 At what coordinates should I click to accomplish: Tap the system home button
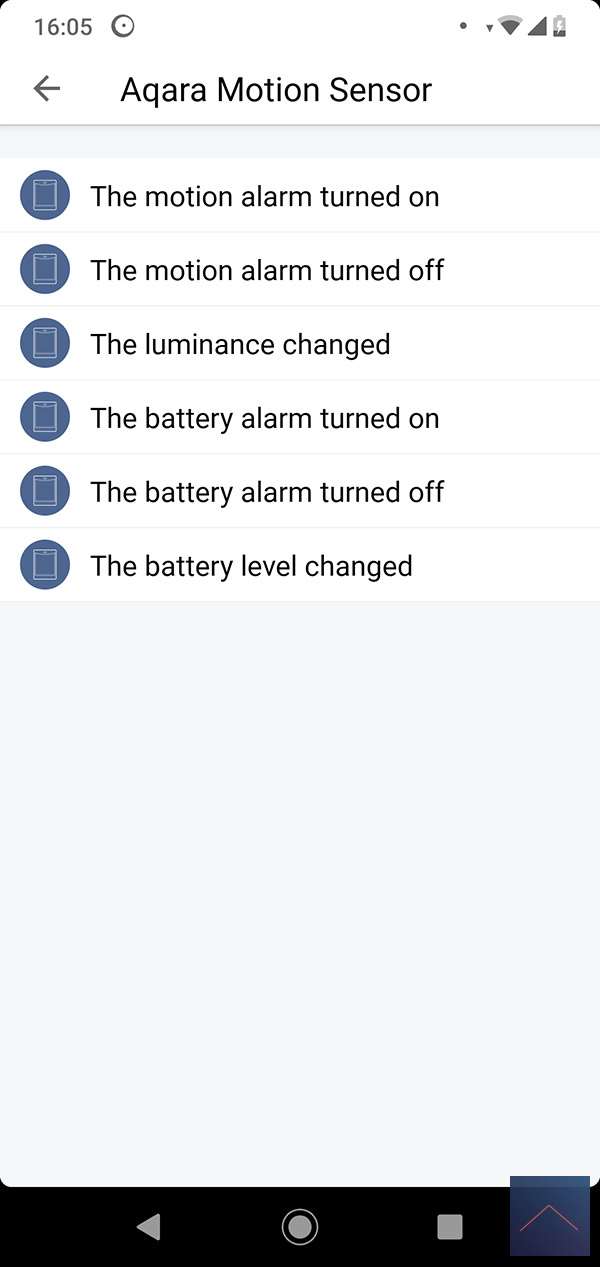300,1226
